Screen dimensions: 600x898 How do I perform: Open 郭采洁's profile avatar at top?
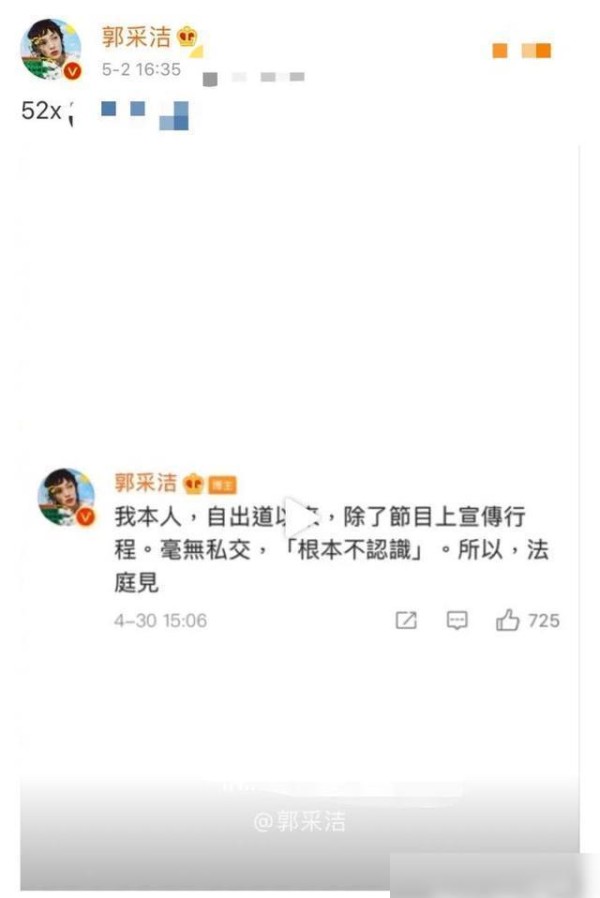pos(51,48)
